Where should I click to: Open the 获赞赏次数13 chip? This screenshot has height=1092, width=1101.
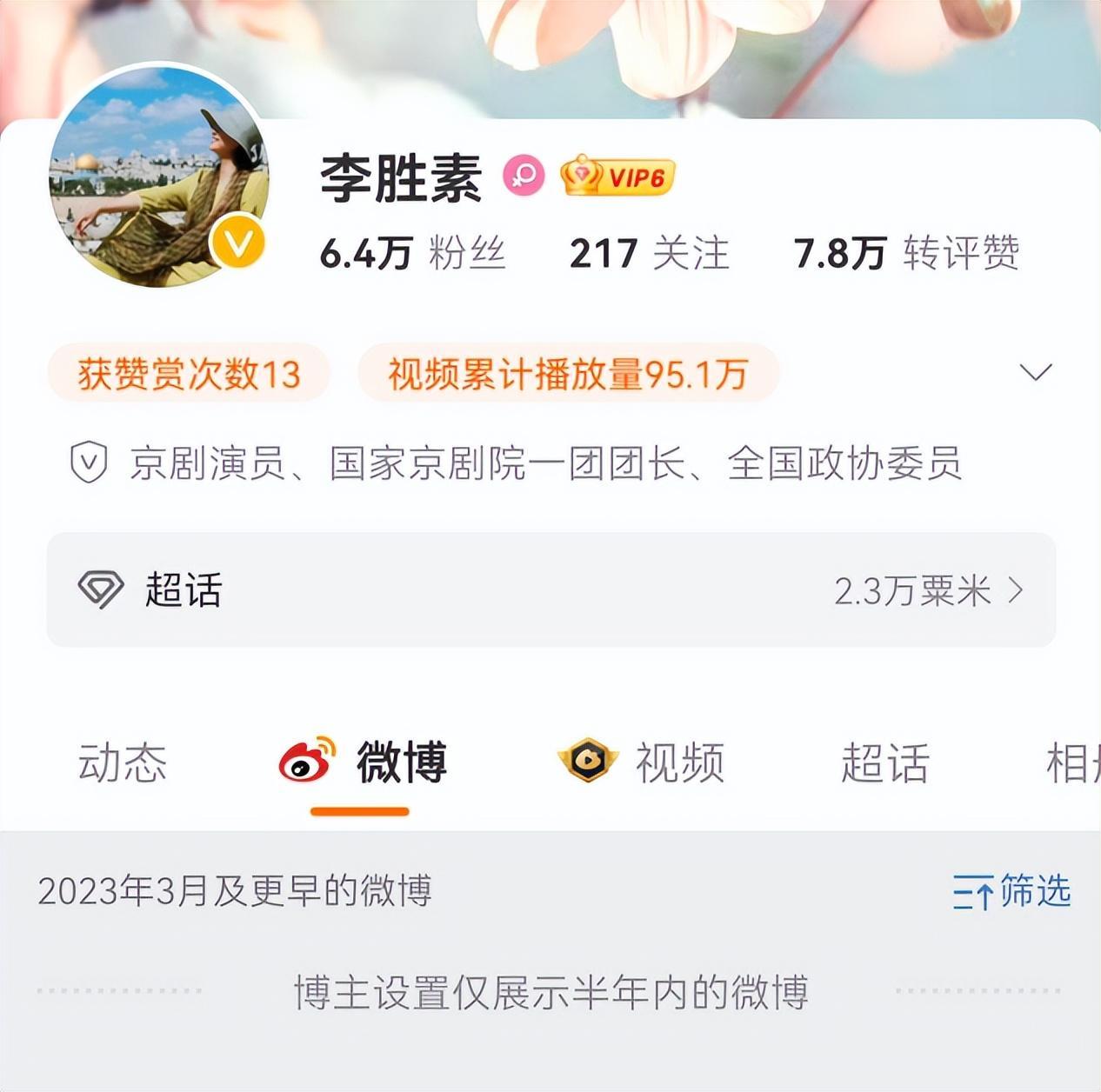coord(189,374)
